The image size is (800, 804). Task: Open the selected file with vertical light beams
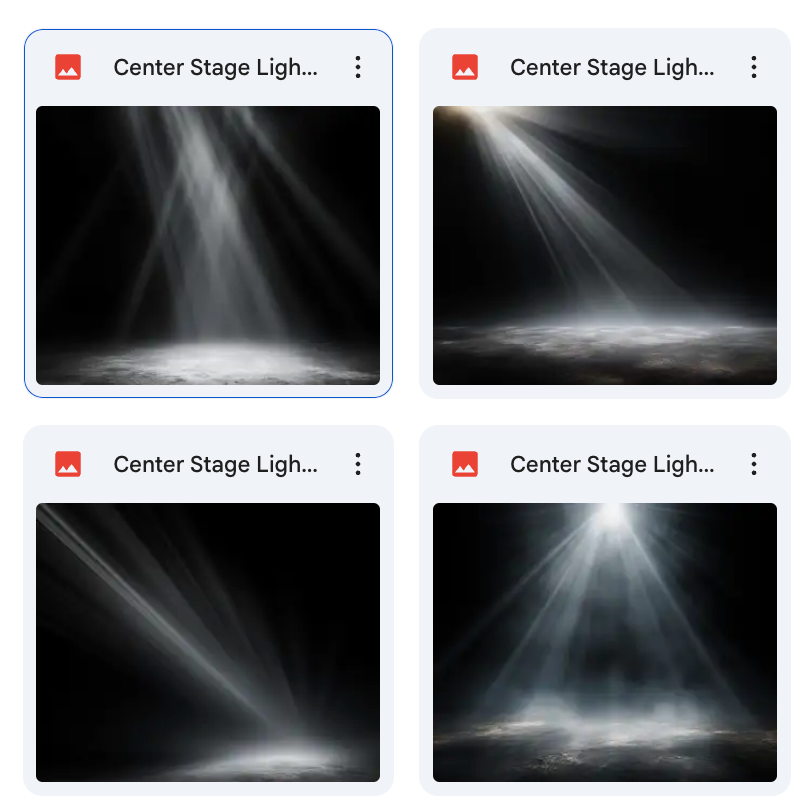coord(208,245)
